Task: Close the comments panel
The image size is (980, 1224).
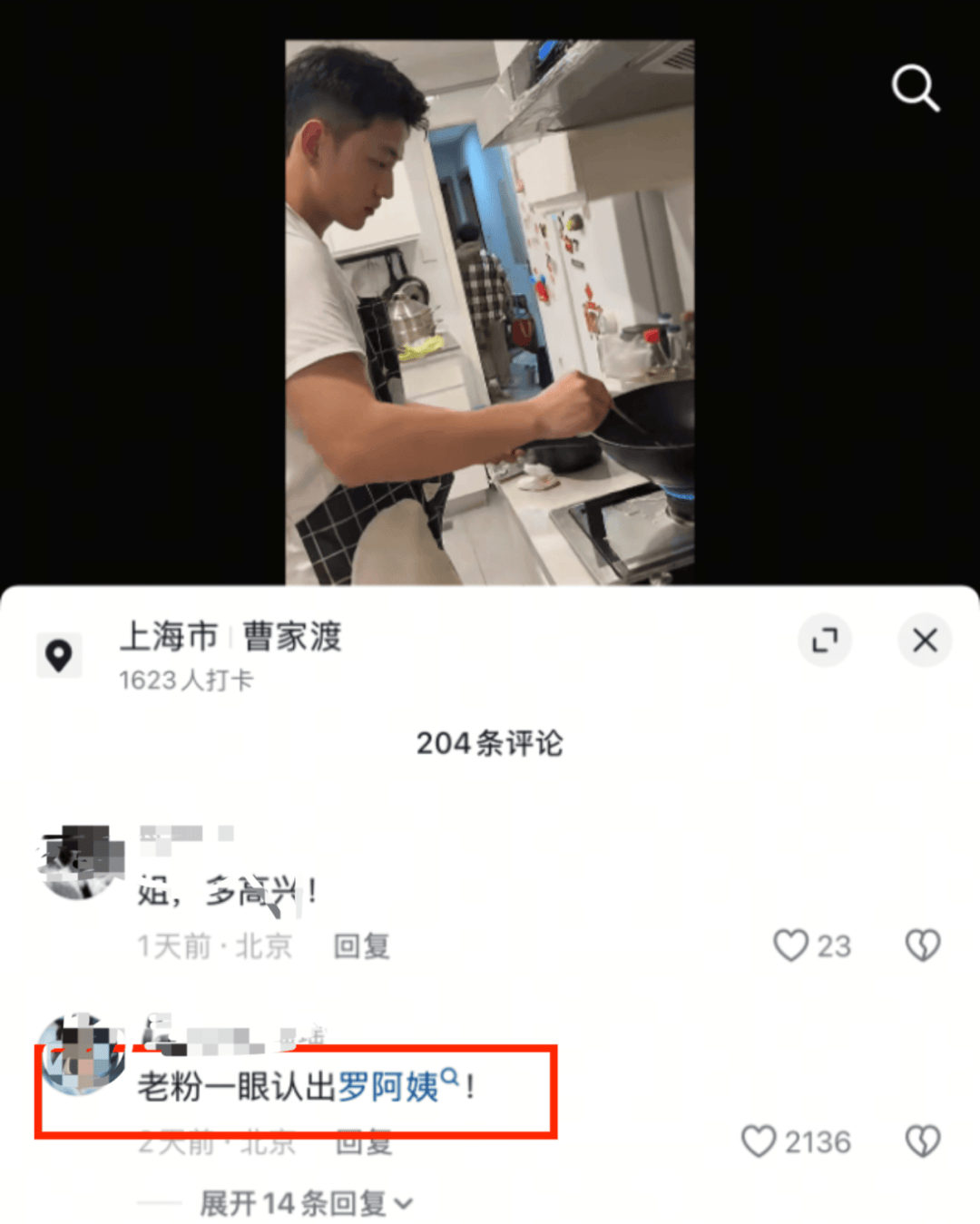Action: (x=925, y=641)
